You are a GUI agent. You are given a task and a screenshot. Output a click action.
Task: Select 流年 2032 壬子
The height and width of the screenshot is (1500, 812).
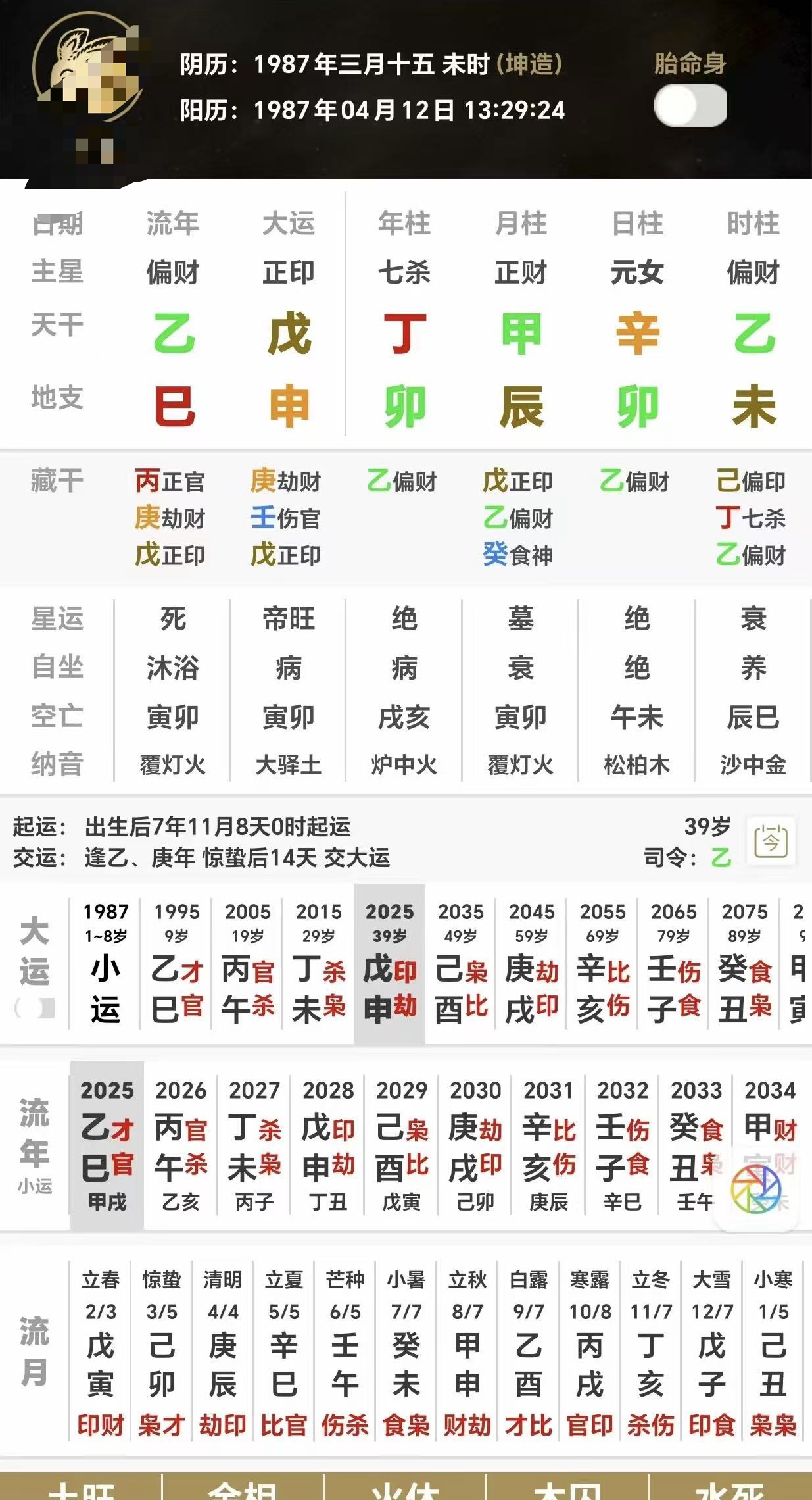(623, 1146)
